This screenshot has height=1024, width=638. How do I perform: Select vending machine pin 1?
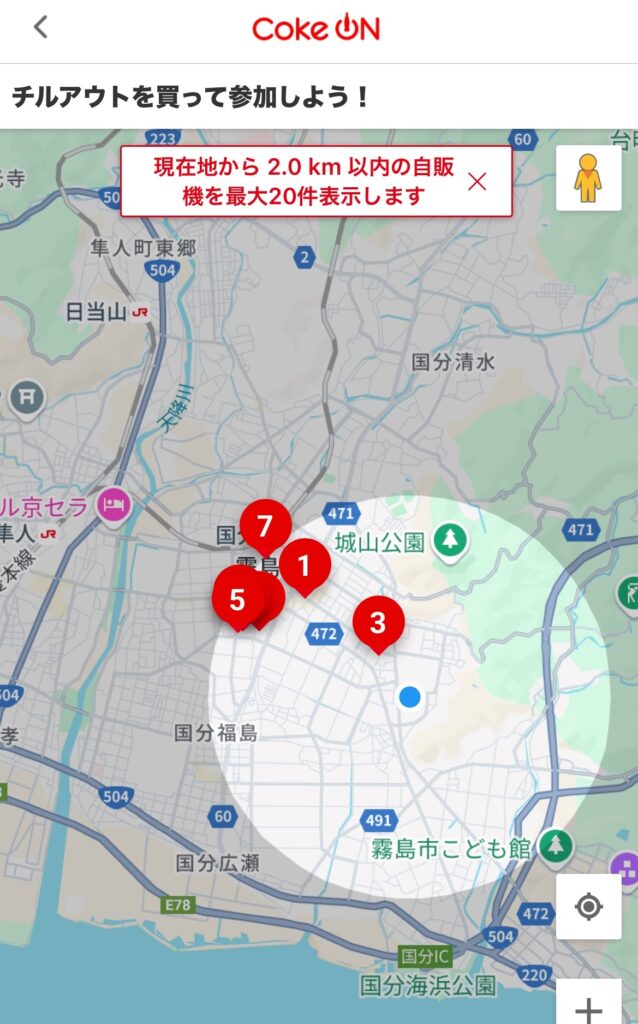click(x=304, y=567)
